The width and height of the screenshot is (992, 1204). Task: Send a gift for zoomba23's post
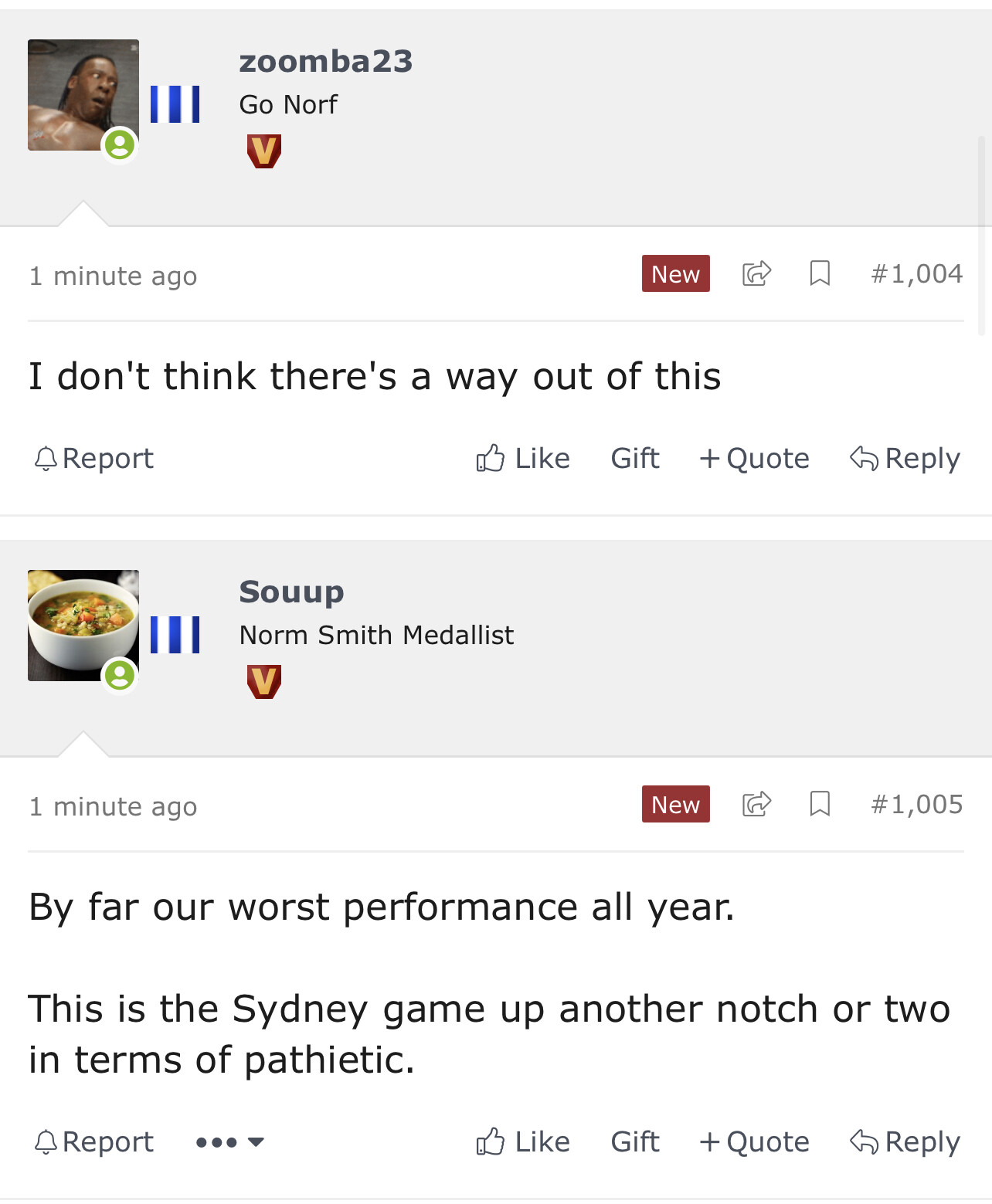click(635, 459)
